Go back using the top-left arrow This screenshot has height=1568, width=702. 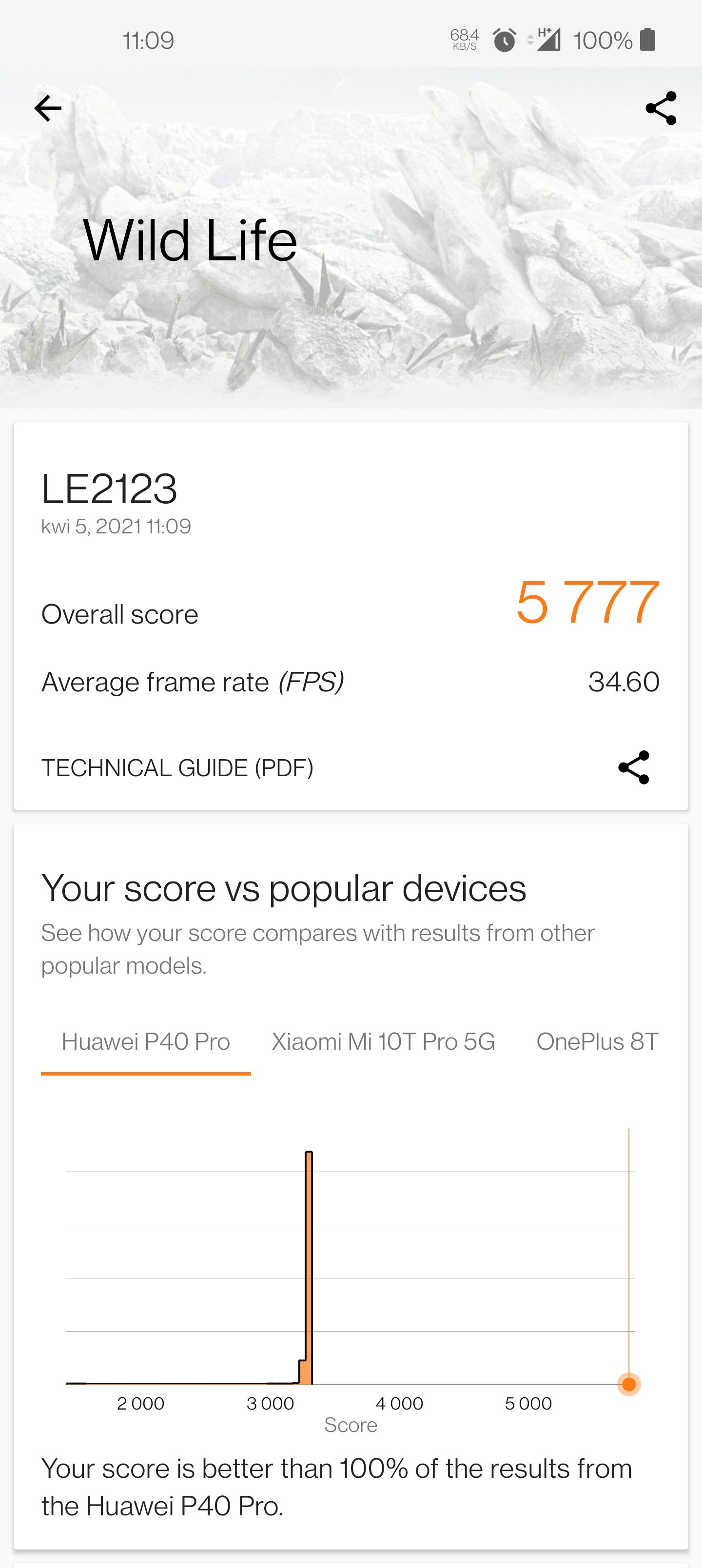click(47, 108)
